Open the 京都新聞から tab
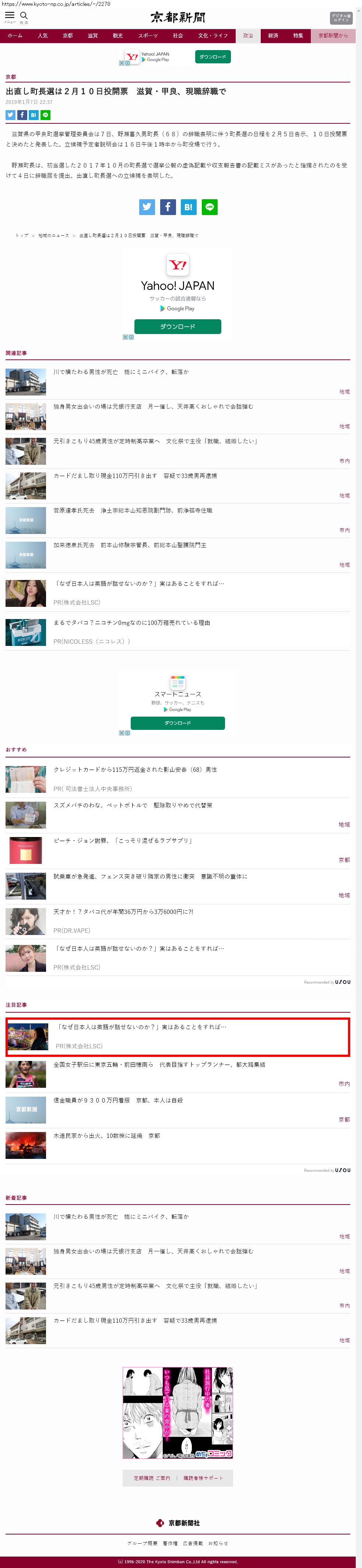The image size is (362, 1568). [x=333, y=36]
